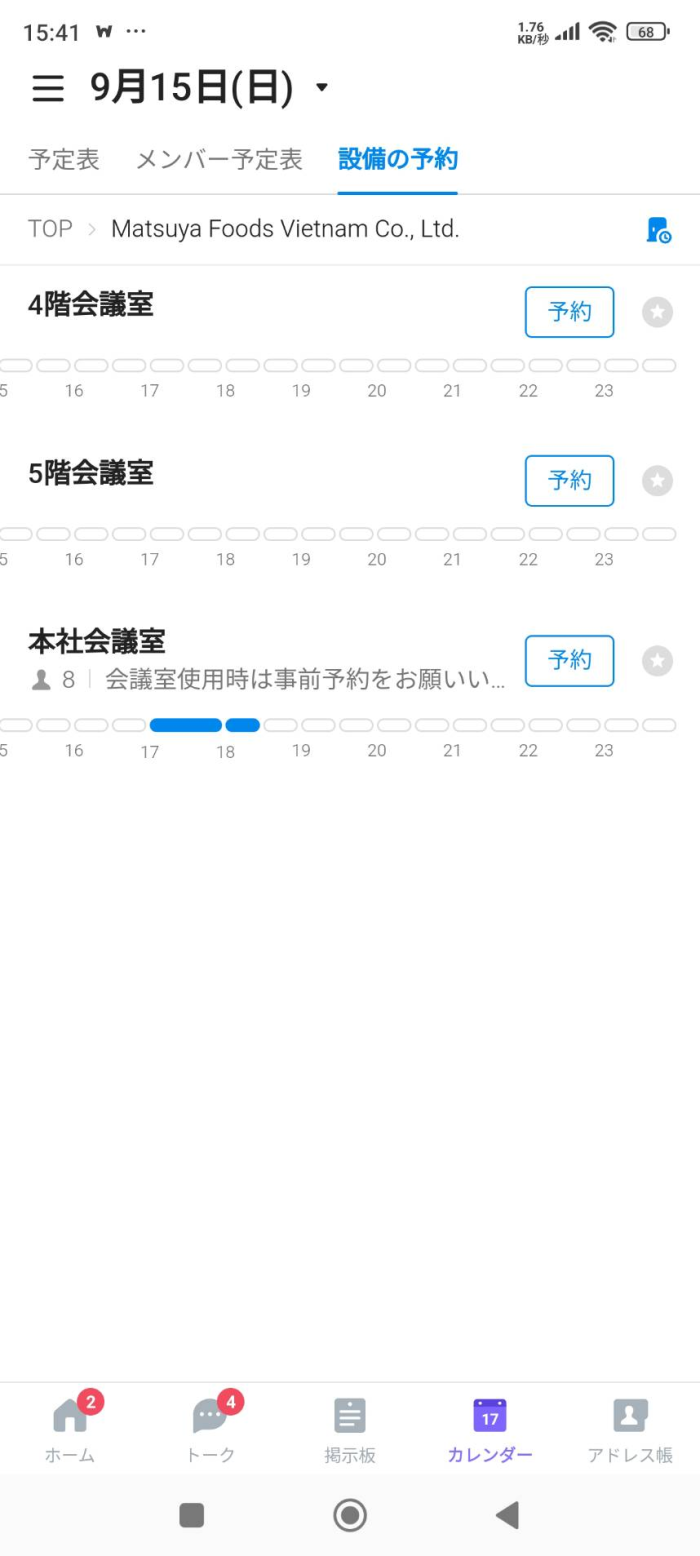
Task: Go to TOP in the breadcrumb
Action: [50, 229]
